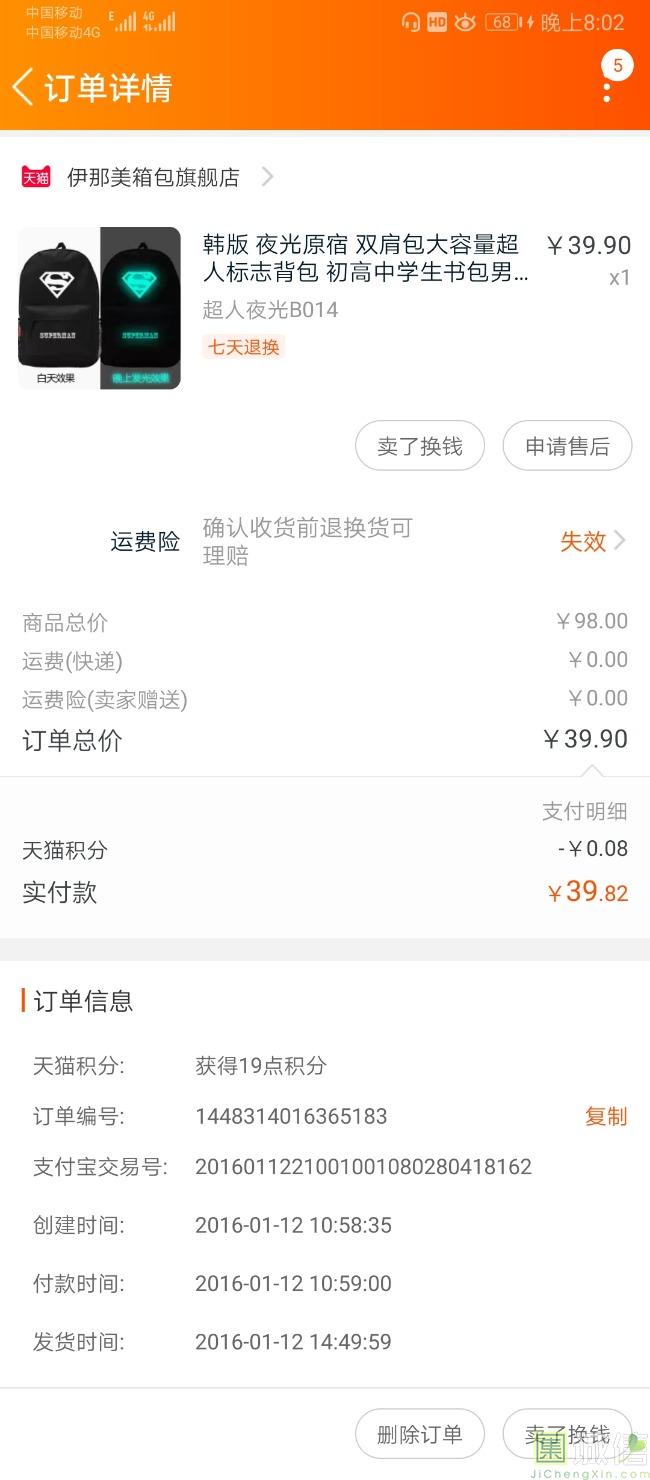Open the 伊那美箱包旗舰店 store page
The image size is (650, 1480).
point(153,177)
